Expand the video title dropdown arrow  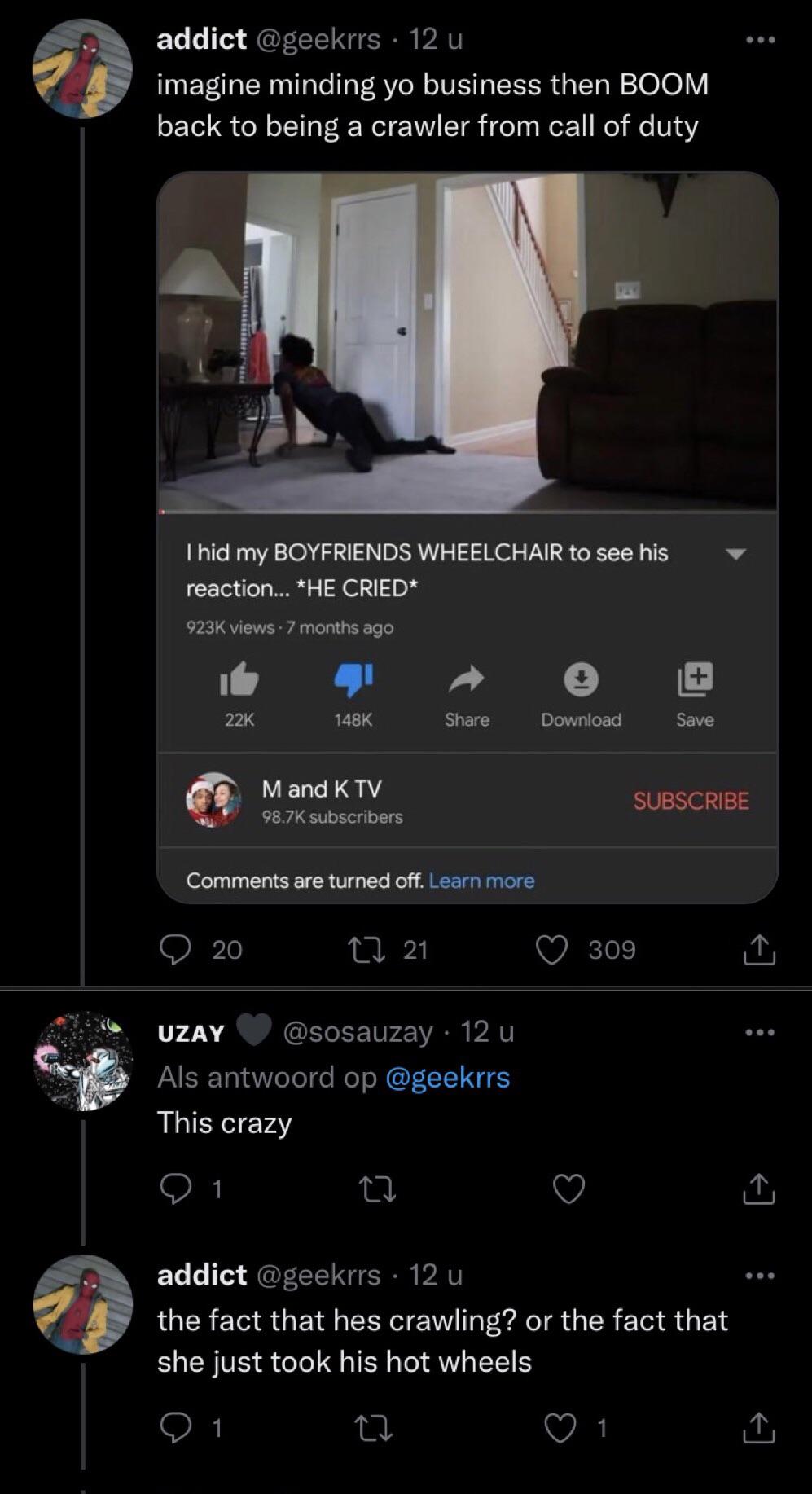[737, 551]
